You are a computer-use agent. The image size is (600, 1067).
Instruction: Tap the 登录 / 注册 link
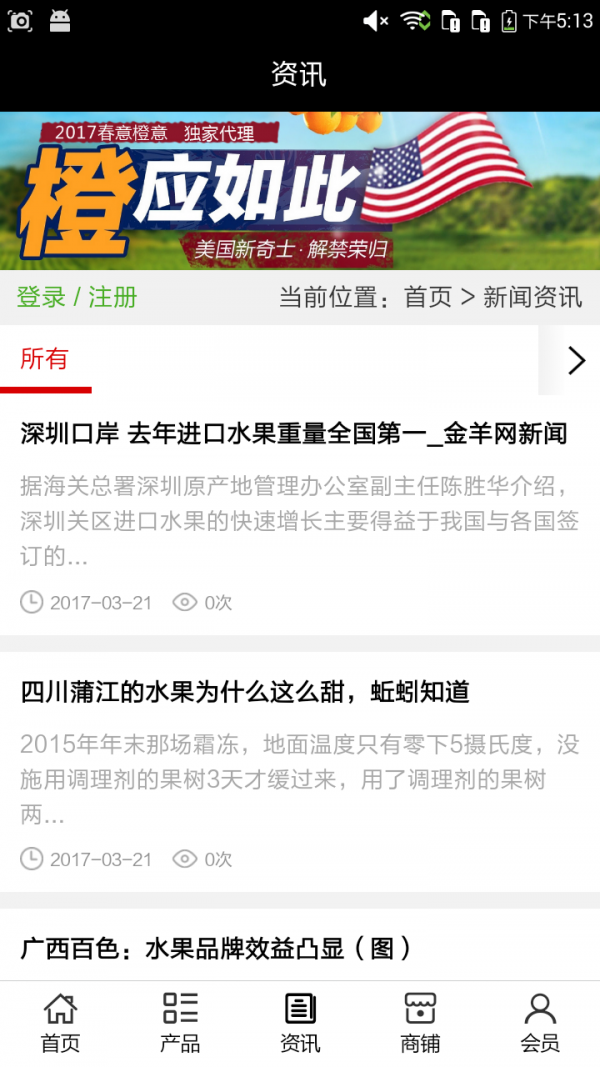(77, 297)
